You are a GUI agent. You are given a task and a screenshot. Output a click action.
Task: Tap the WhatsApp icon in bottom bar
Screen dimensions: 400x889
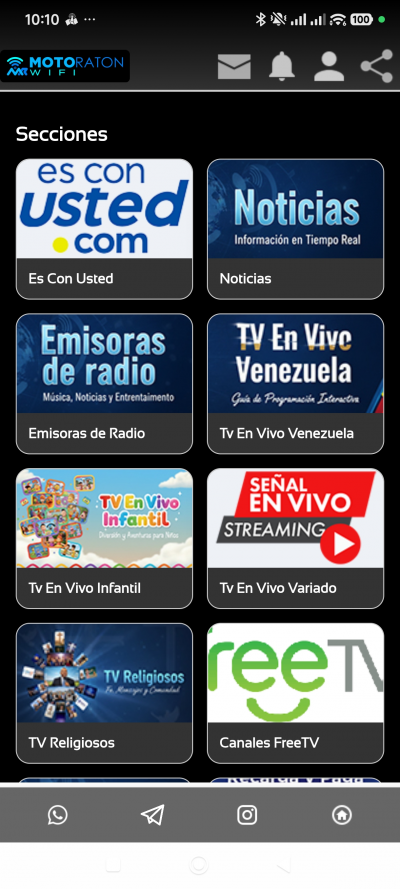pos(57,815)
